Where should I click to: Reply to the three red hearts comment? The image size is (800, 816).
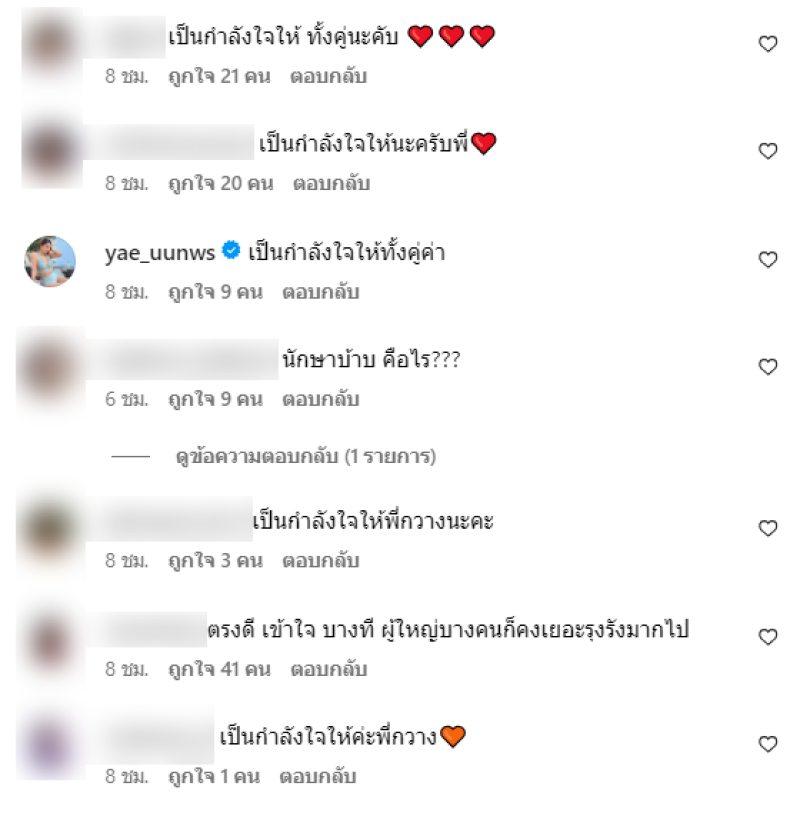tap(329, 76)
